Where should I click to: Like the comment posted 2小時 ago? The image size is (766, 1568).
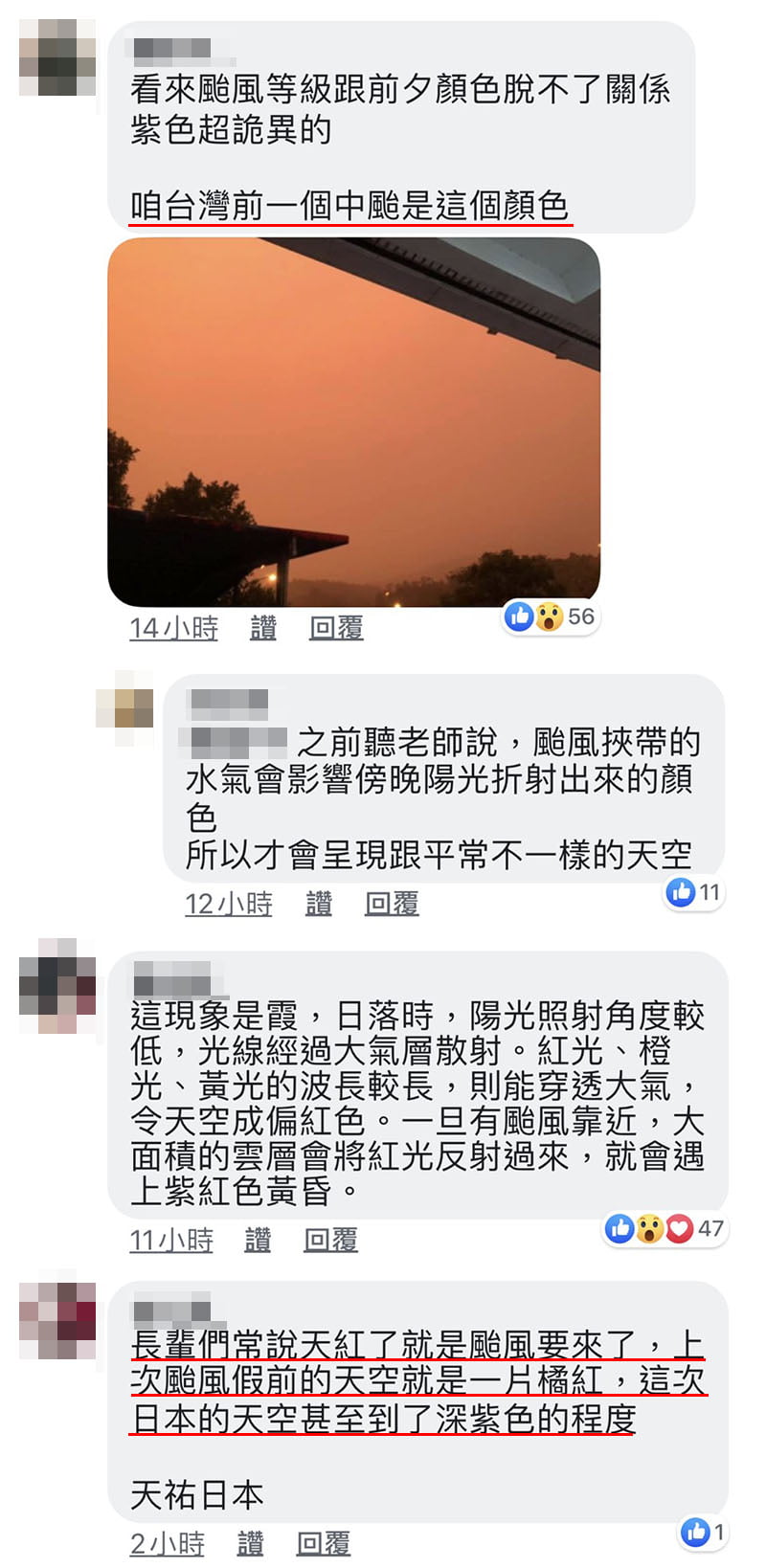click(250, 1543)
